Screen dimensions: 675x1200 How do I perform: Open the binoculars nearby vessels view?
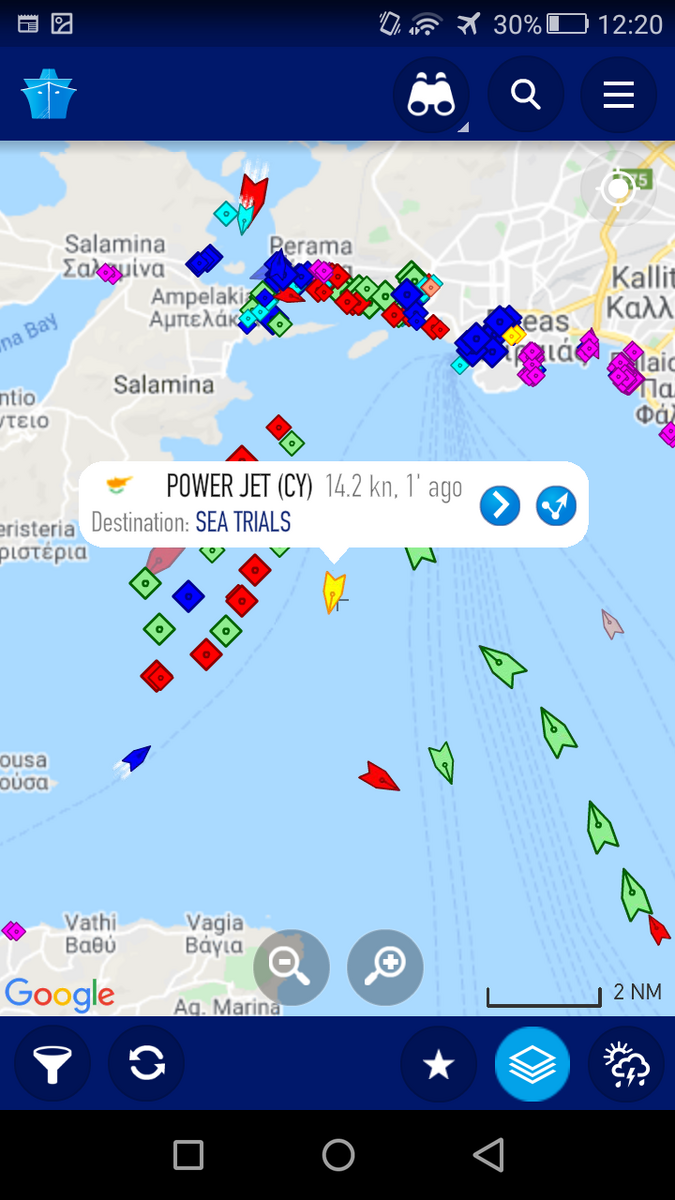point(432,95)
